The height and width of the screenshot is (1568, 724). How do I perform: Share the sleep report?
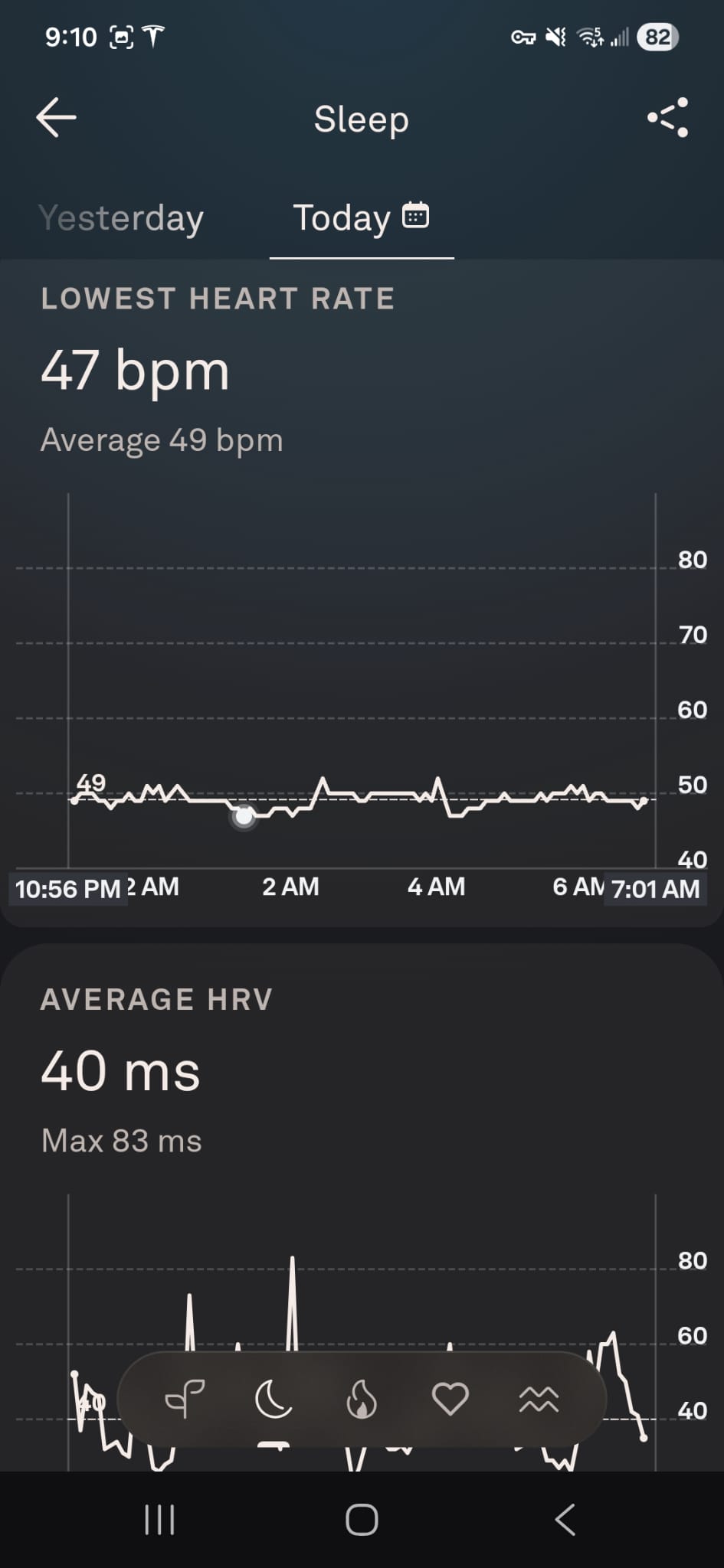[x=667, y=118]
